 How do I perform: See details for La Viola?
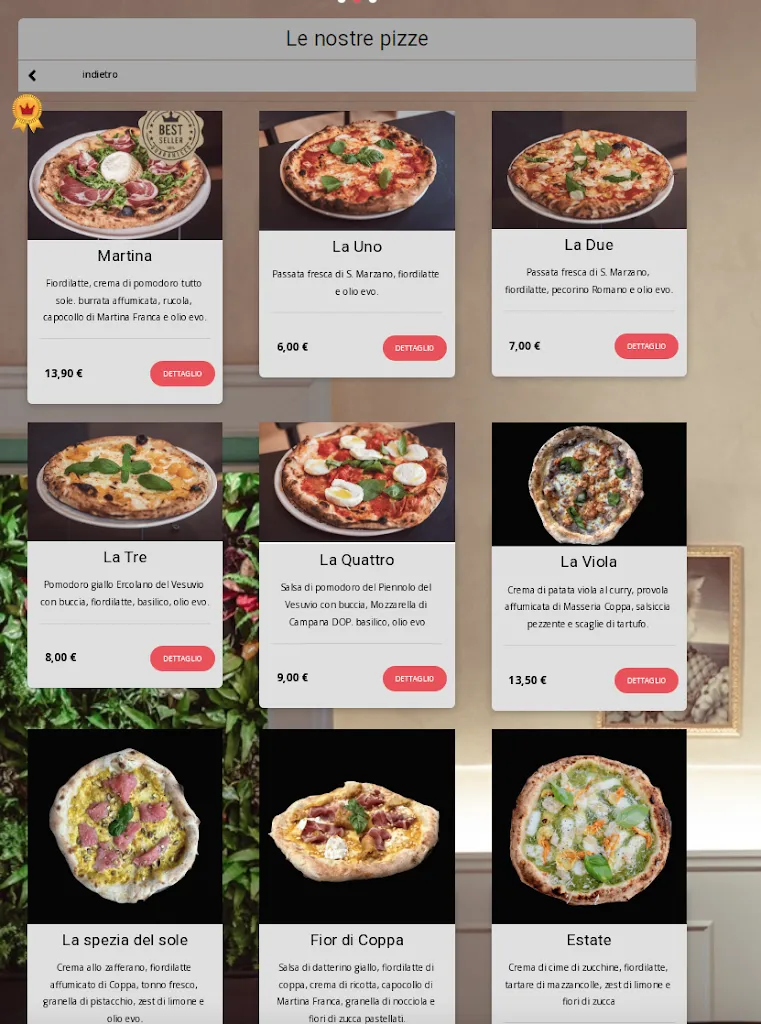(x=646, y=680)
